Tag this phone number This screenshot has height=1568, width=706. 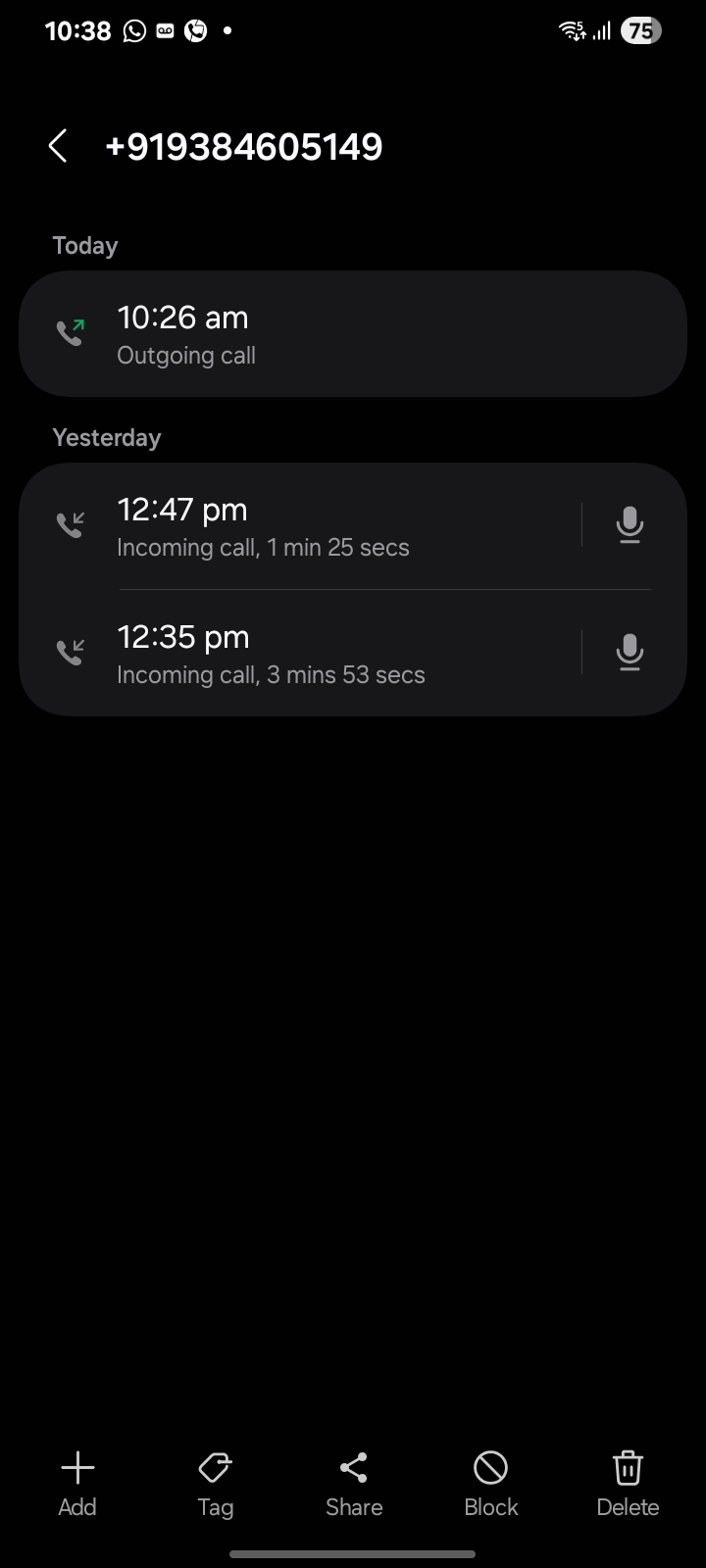tap(215, 1484)
